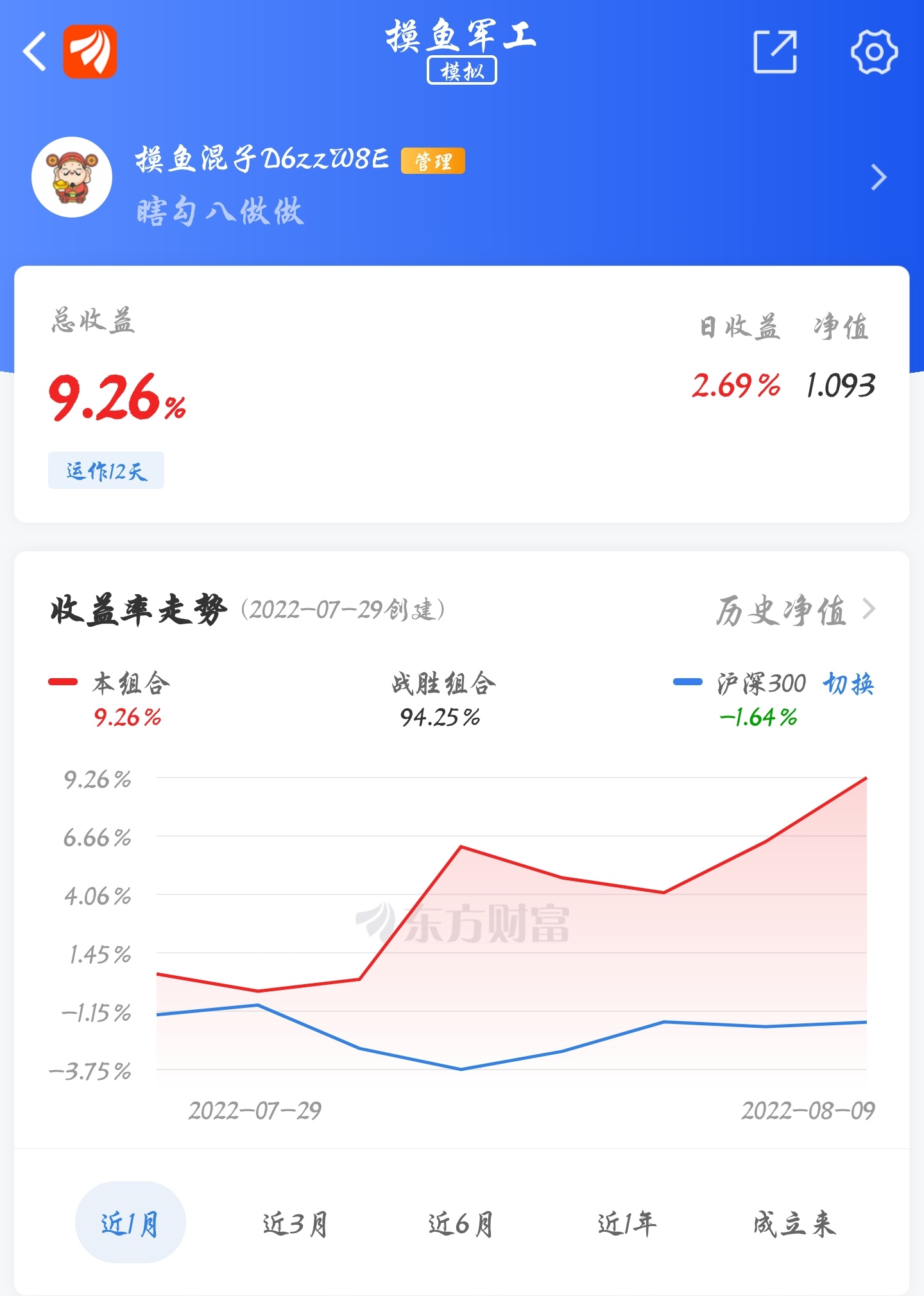The height and width of the screenshot is (1296, 924).
Task: Switch to the 成立来 period tab
Action: coord(794,1224)
